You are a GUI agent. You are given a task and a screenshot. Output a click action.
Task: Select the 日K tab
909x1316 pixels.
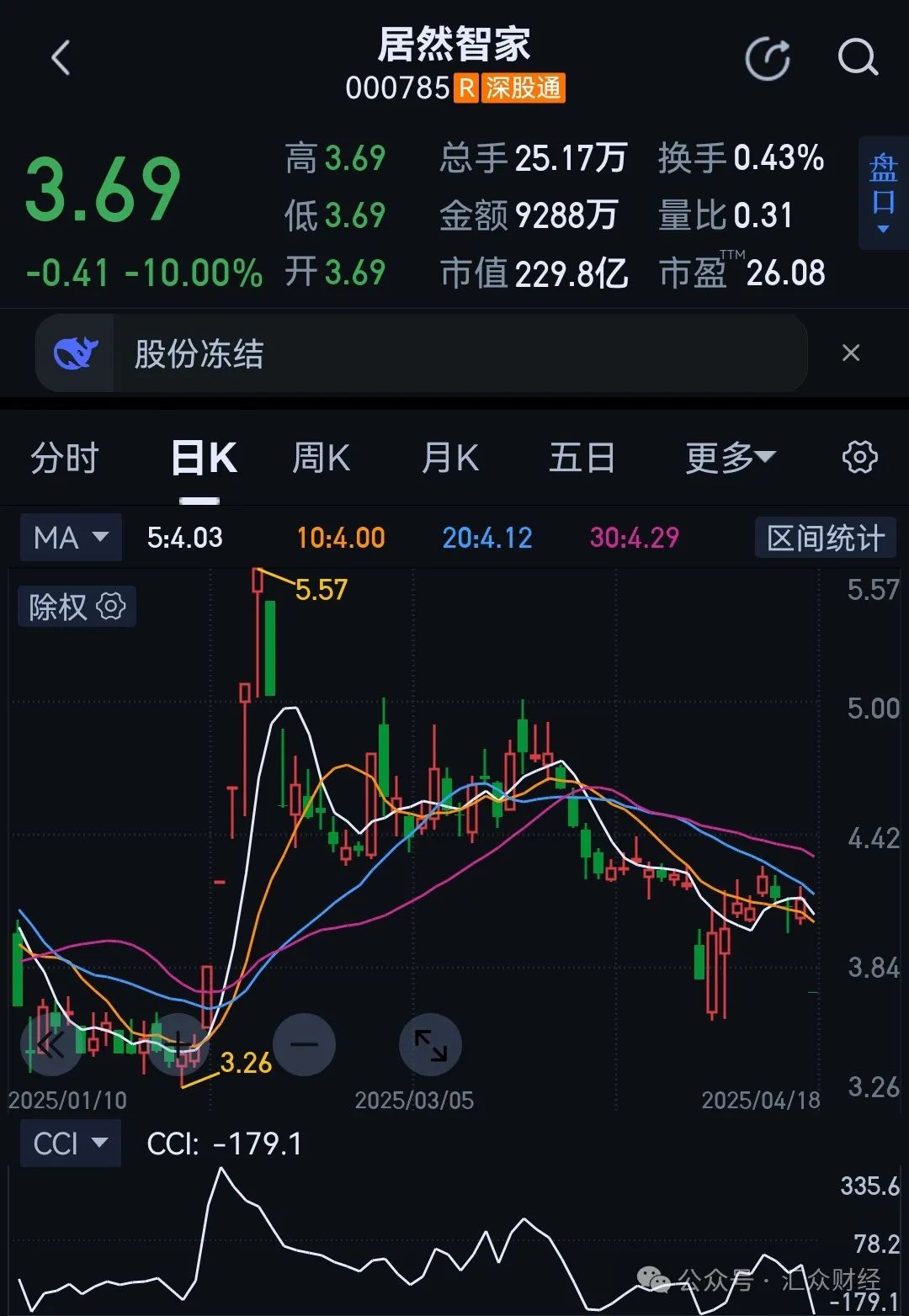[203, 459]
